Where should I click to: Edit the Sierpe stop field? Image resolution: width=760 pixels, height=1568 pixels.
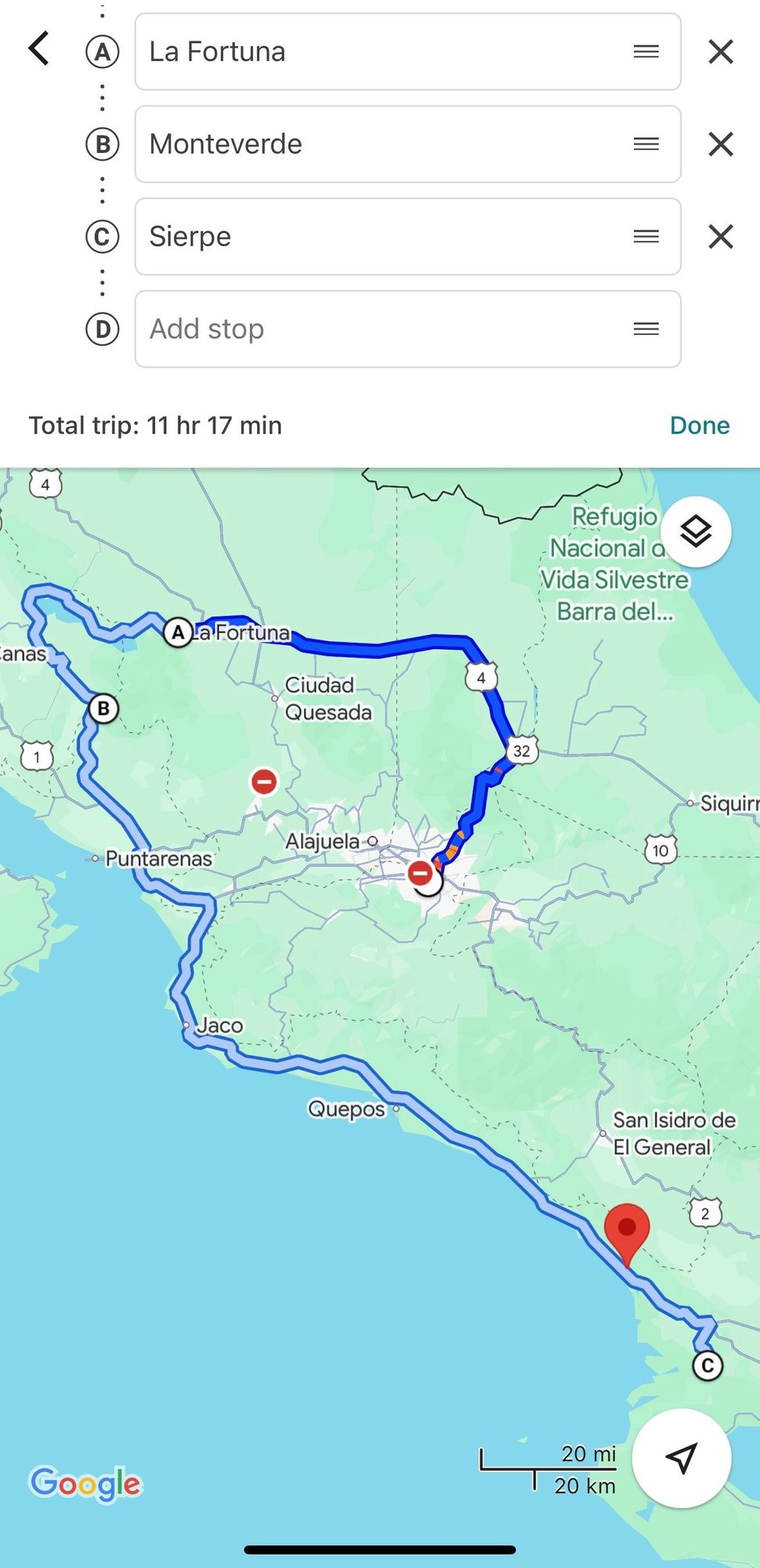click(376, 237)
